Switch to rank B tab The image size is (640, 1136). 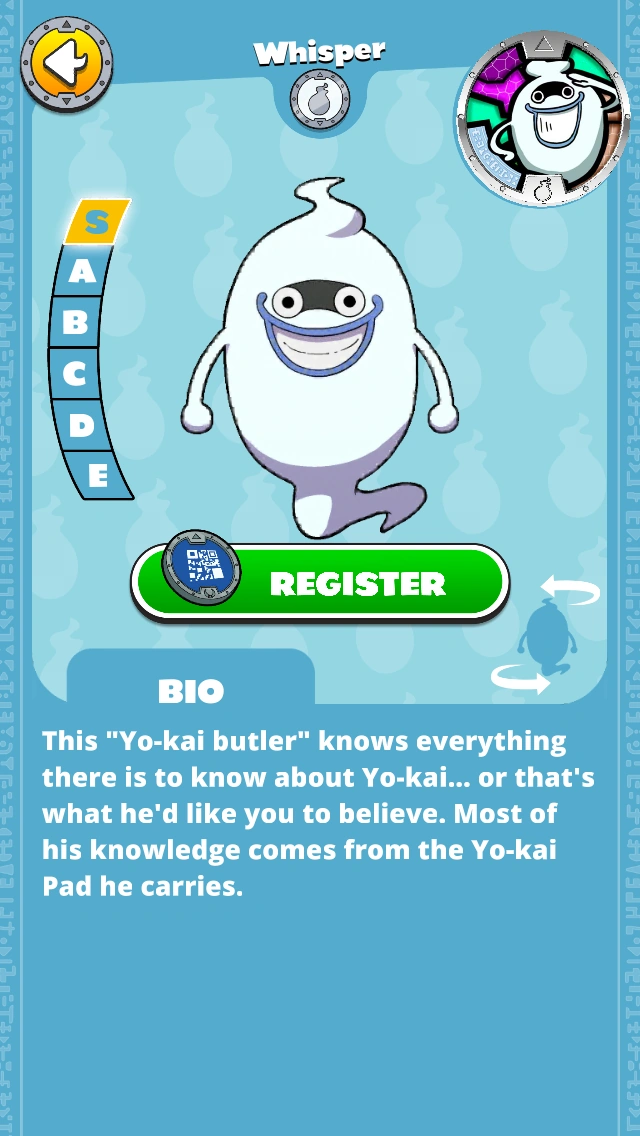[75, 322]
